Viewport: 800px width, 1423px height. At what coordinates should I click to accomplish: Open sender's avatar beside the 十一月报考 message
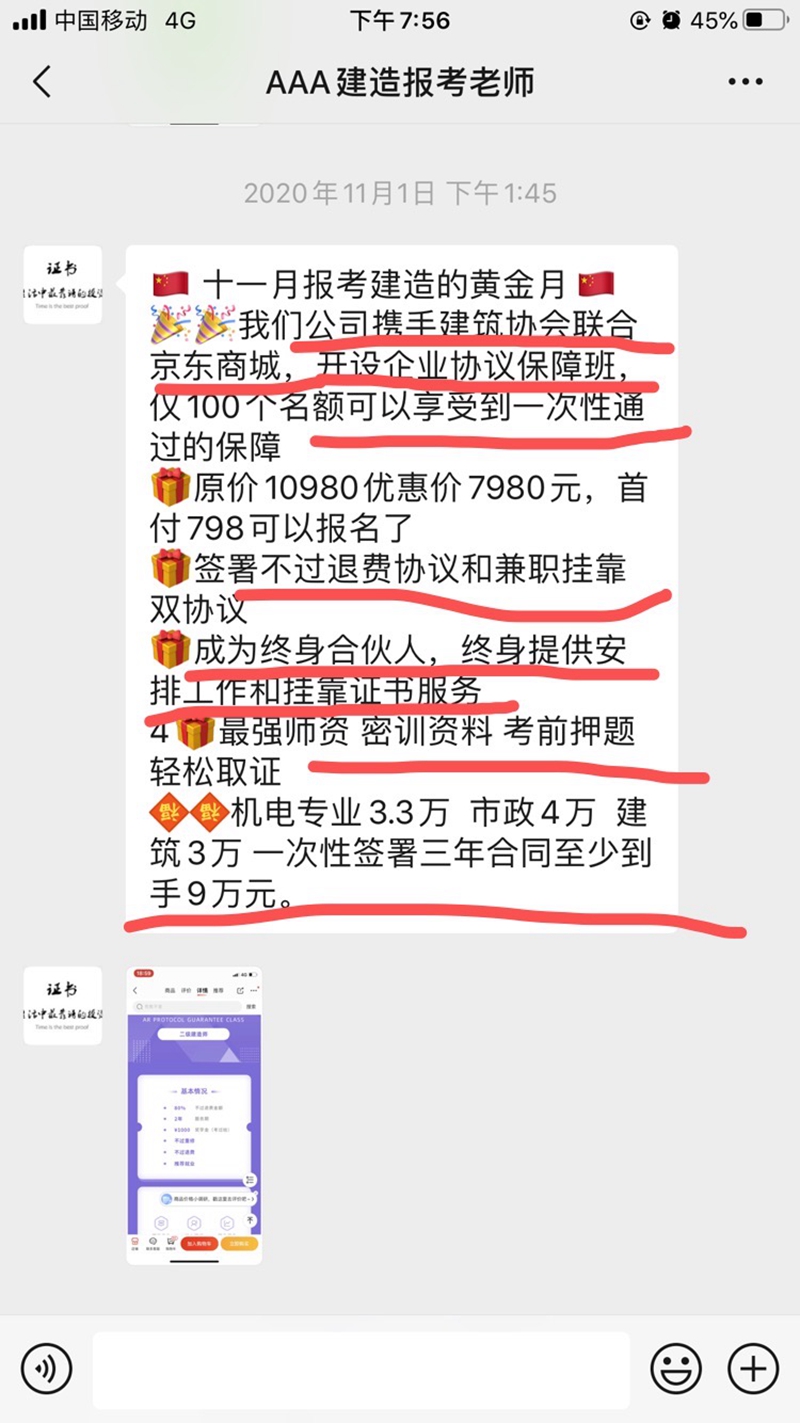(63, 284)
